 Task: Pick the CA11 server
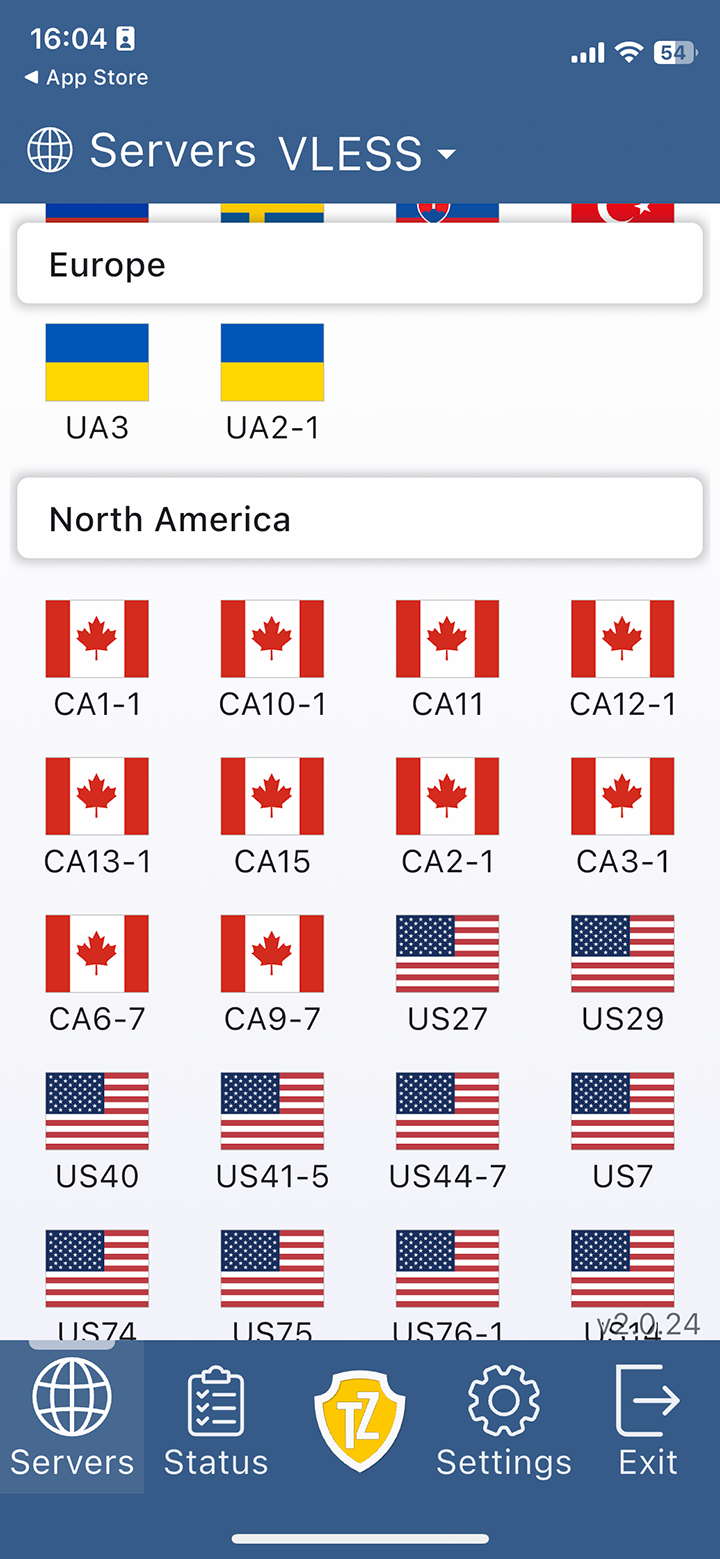447,639
